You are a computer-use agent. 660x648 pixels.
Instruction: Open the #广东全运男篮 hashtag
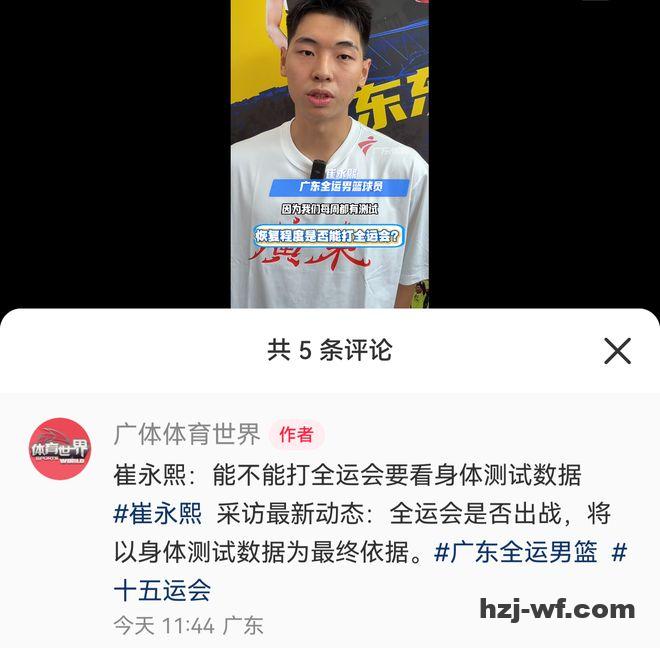click(x=515, y=552)
